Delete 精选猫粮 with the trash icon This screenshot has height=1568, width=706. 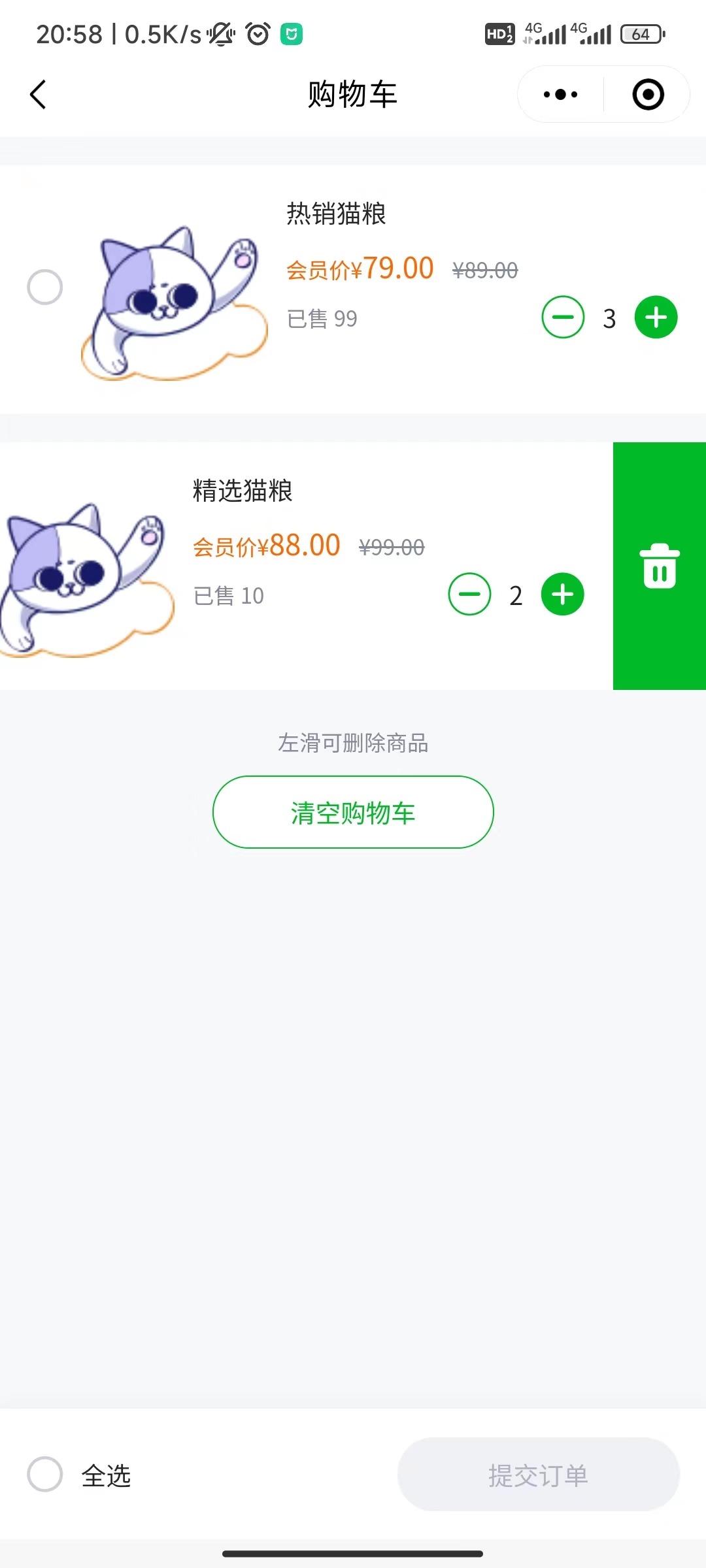(x=659, y=566)
